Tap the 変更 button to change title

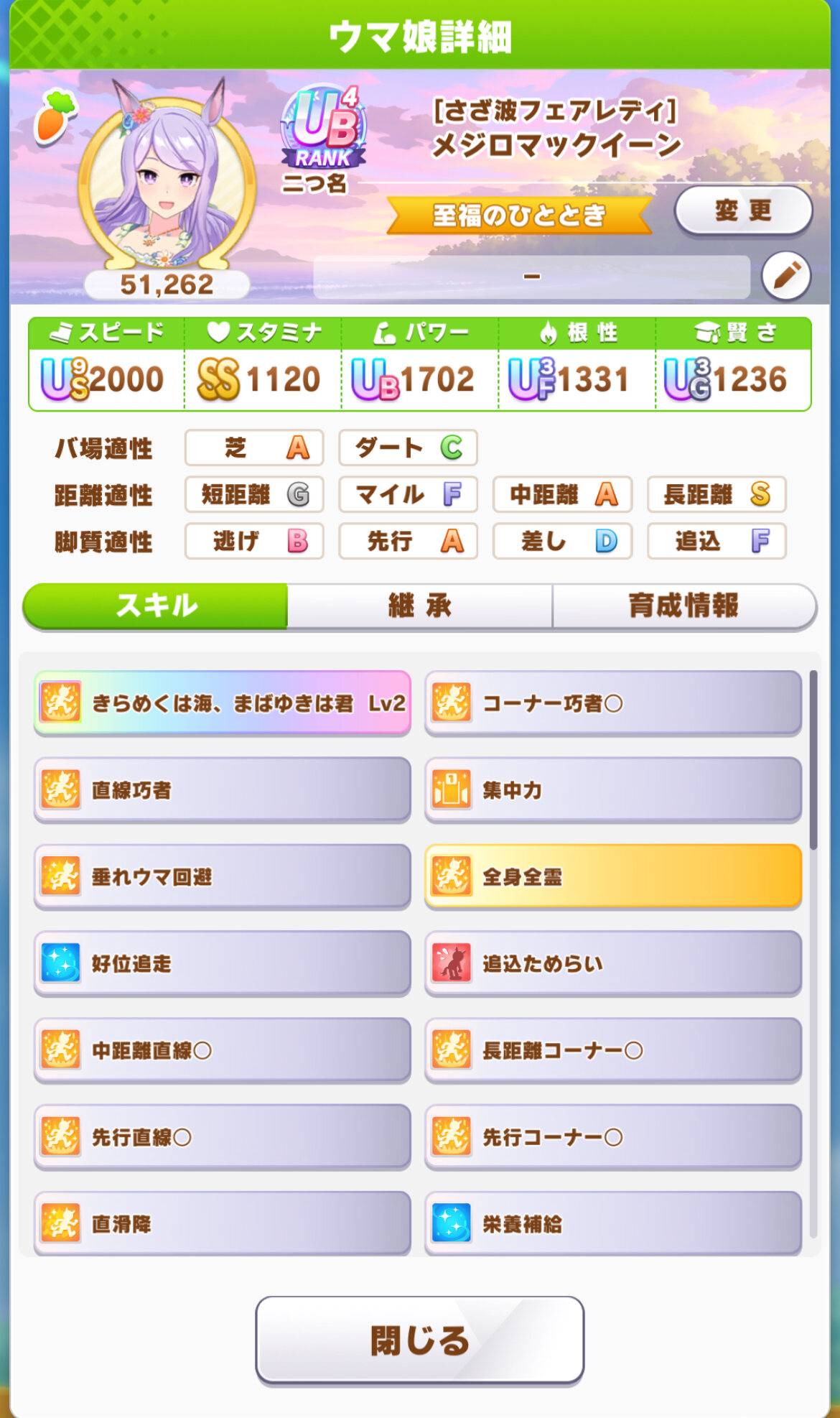[x=743, y=210]
